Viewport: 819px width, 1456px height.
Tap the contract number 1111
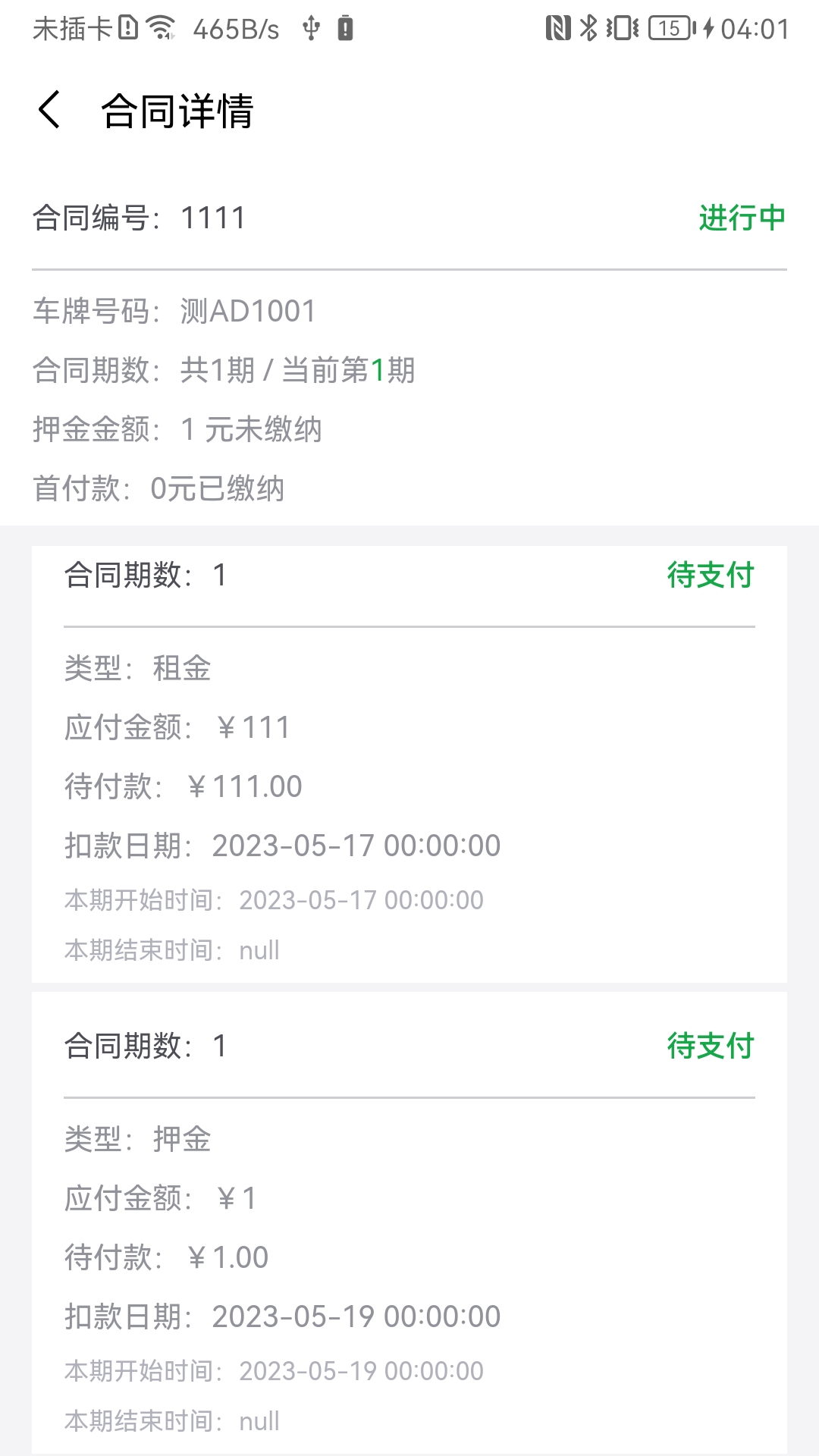click(x=213, y=218)
